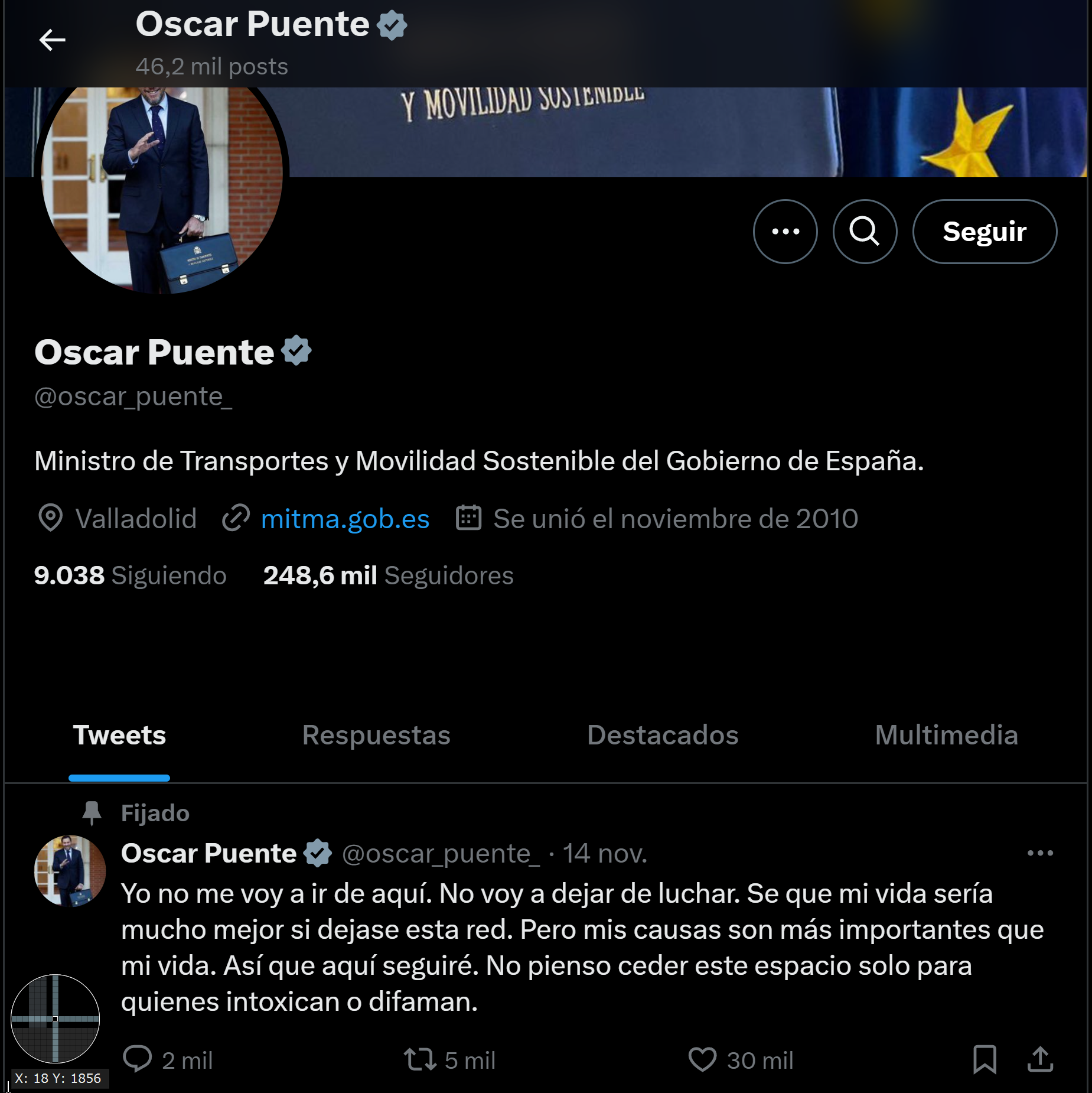Go back using the arrow icon

(x=52, y=40)
